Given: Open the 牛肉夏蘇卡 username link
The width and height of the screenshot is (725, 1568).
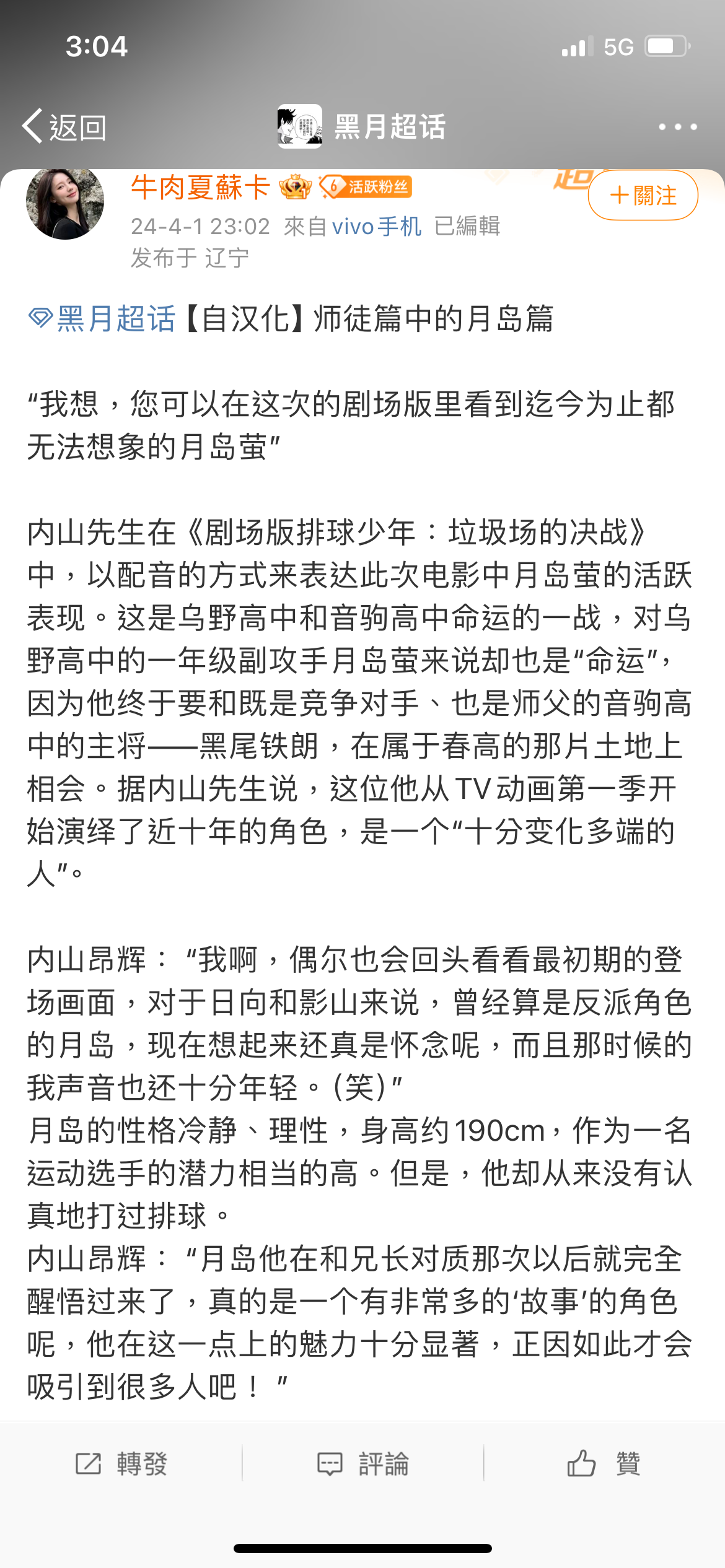Looking at the screenshot, I should point(200,187).
